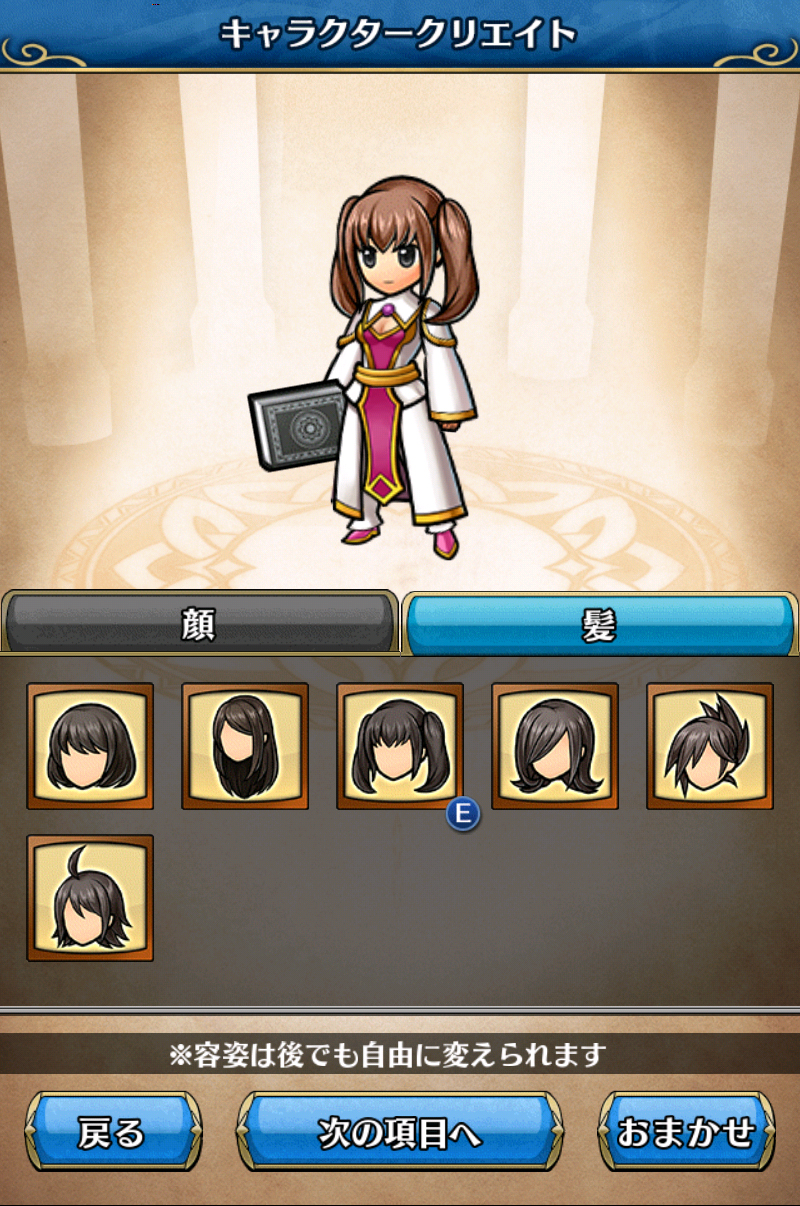
Task: Tap the おまかせ button
Action: coord(686,1131)
